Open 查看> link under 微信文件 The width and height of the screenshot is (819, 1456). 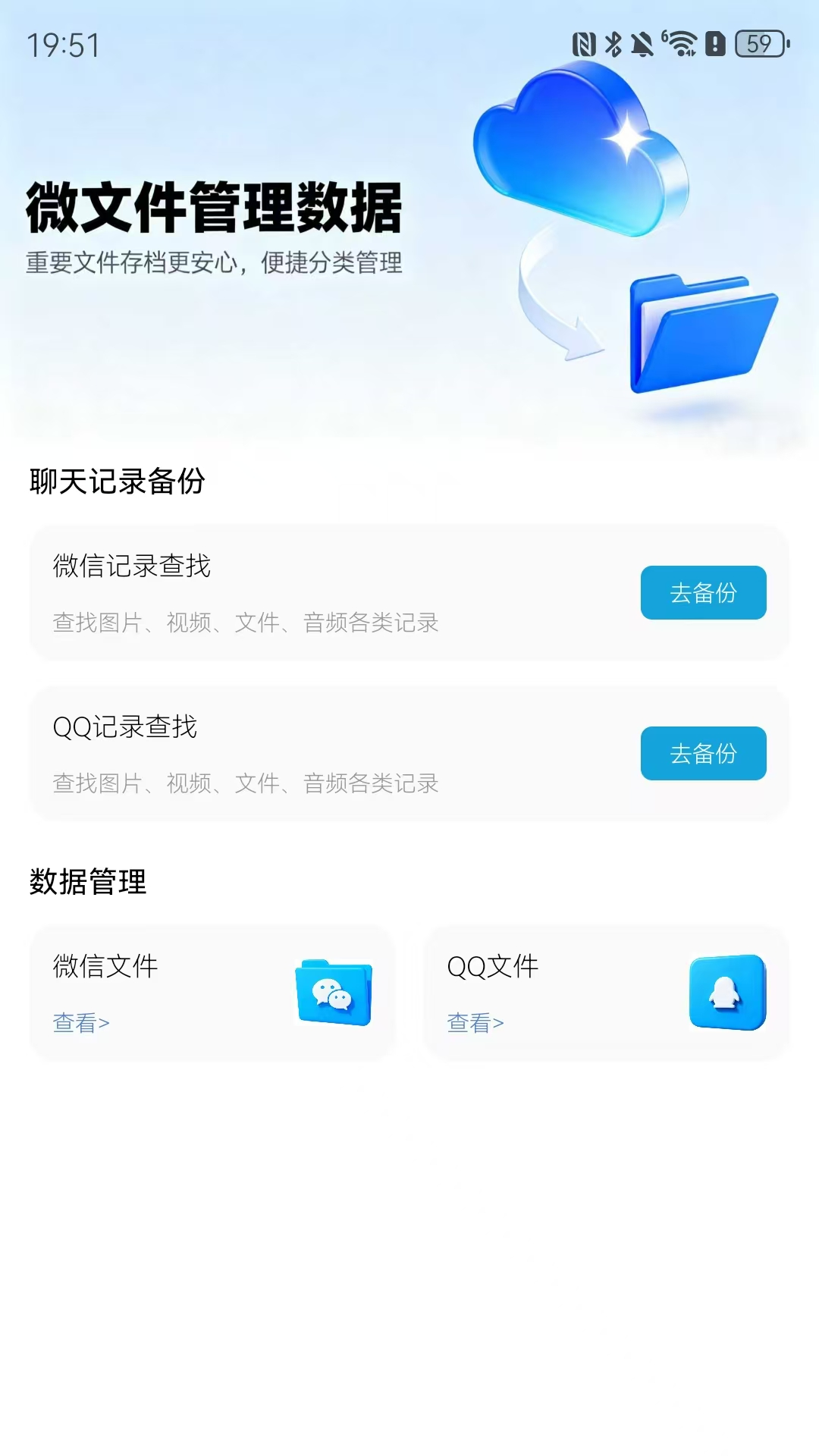[x=80, y=1023]
